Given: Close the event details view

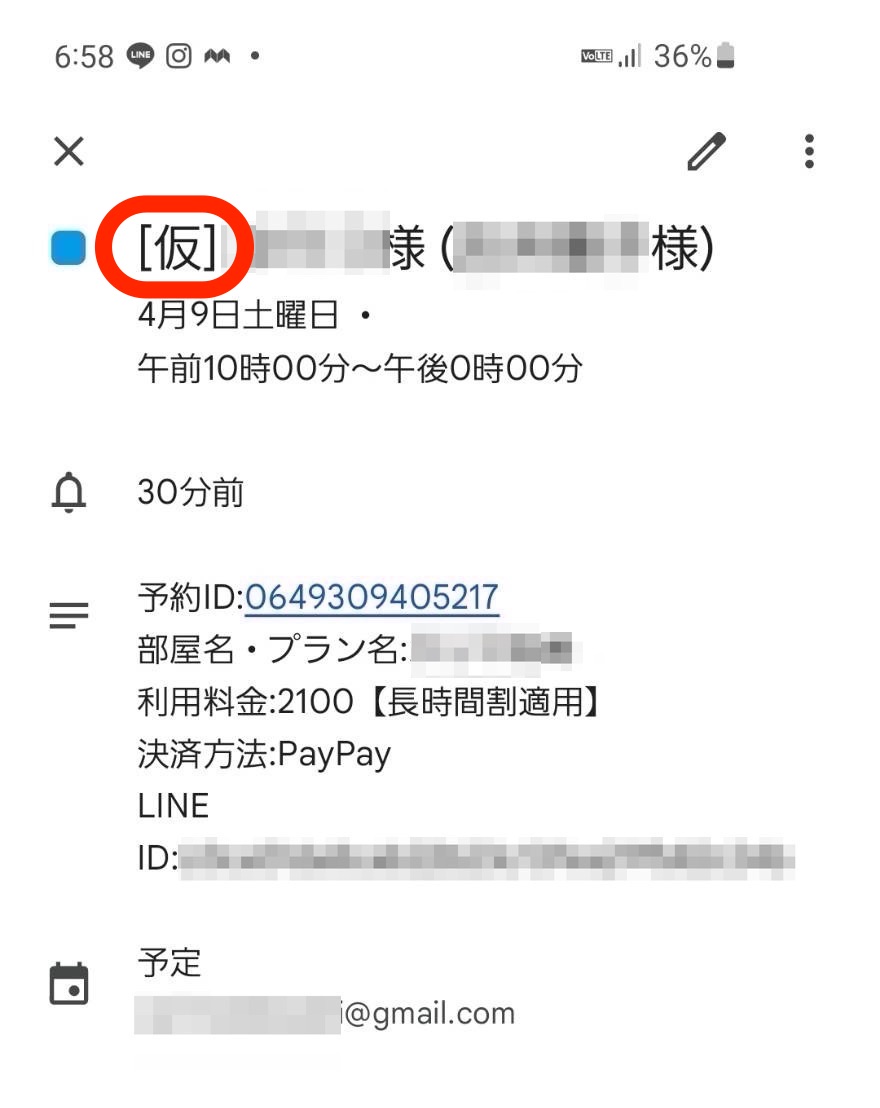Looking at the screenshot, I should click(69, 152).
